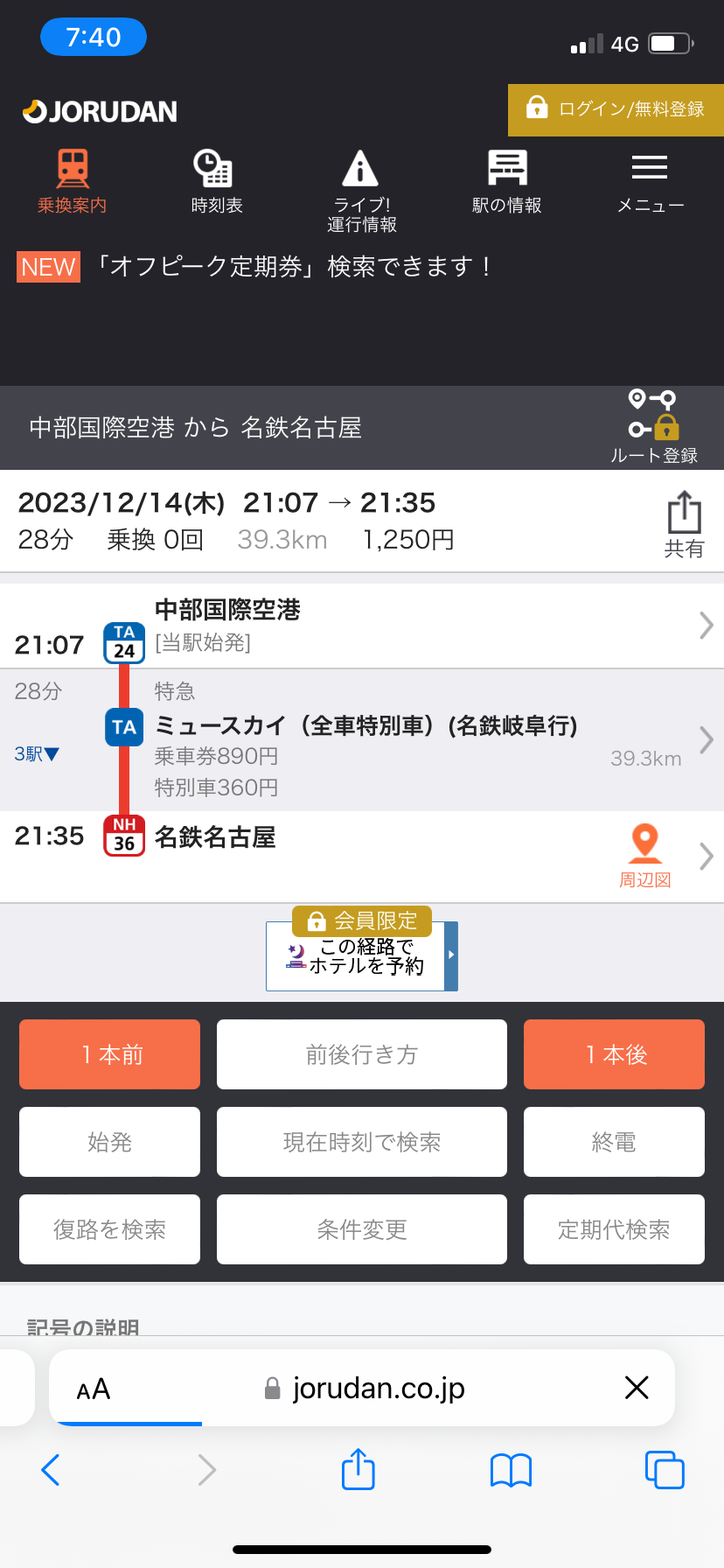Open the ログイン/無料登録 login button
Screen dimensions: 724x1568
[616, 109]
